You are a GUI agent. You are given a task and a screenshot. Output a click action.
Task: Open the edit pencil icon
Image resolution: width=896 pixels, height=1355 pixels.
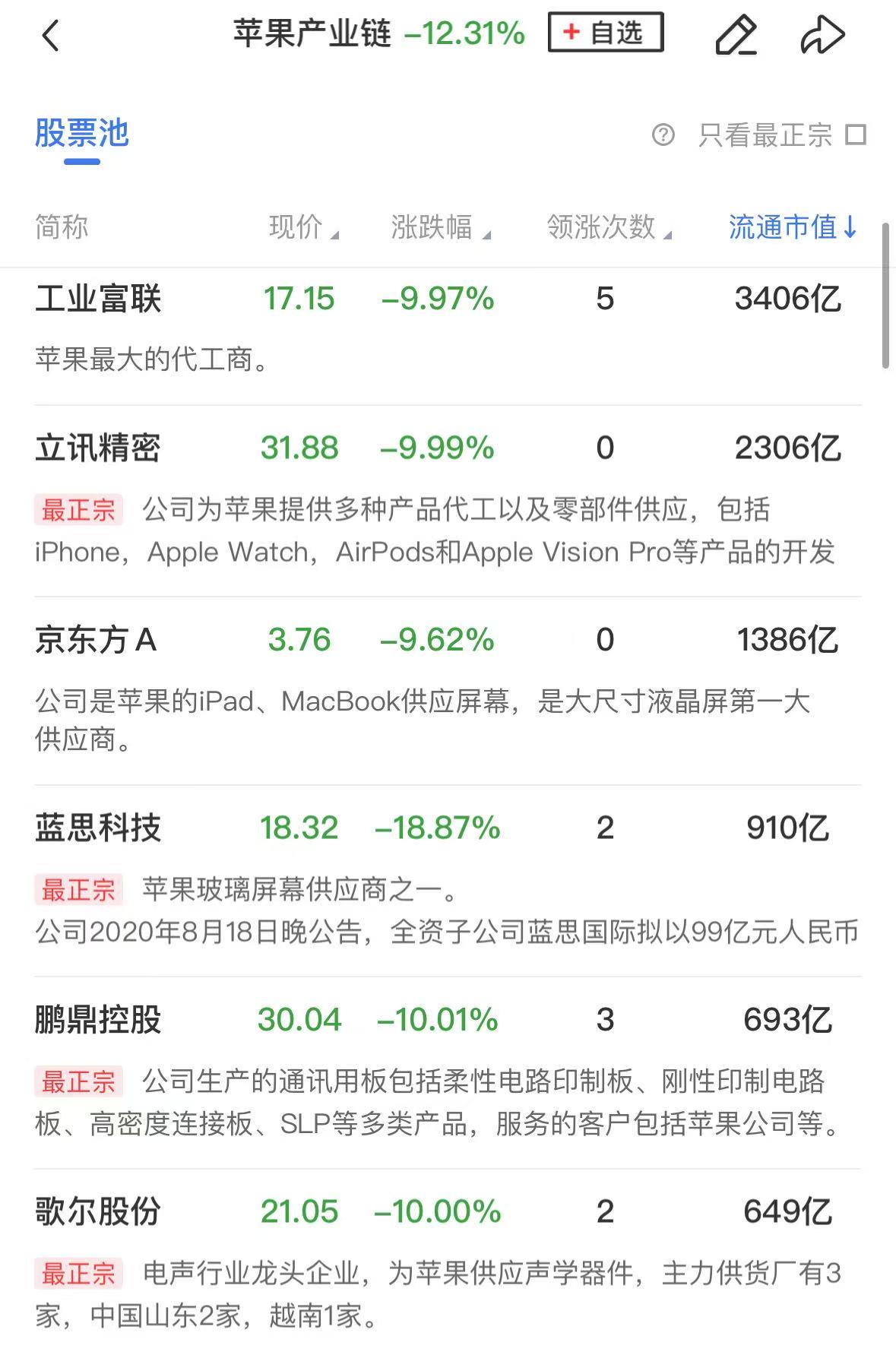736,35
